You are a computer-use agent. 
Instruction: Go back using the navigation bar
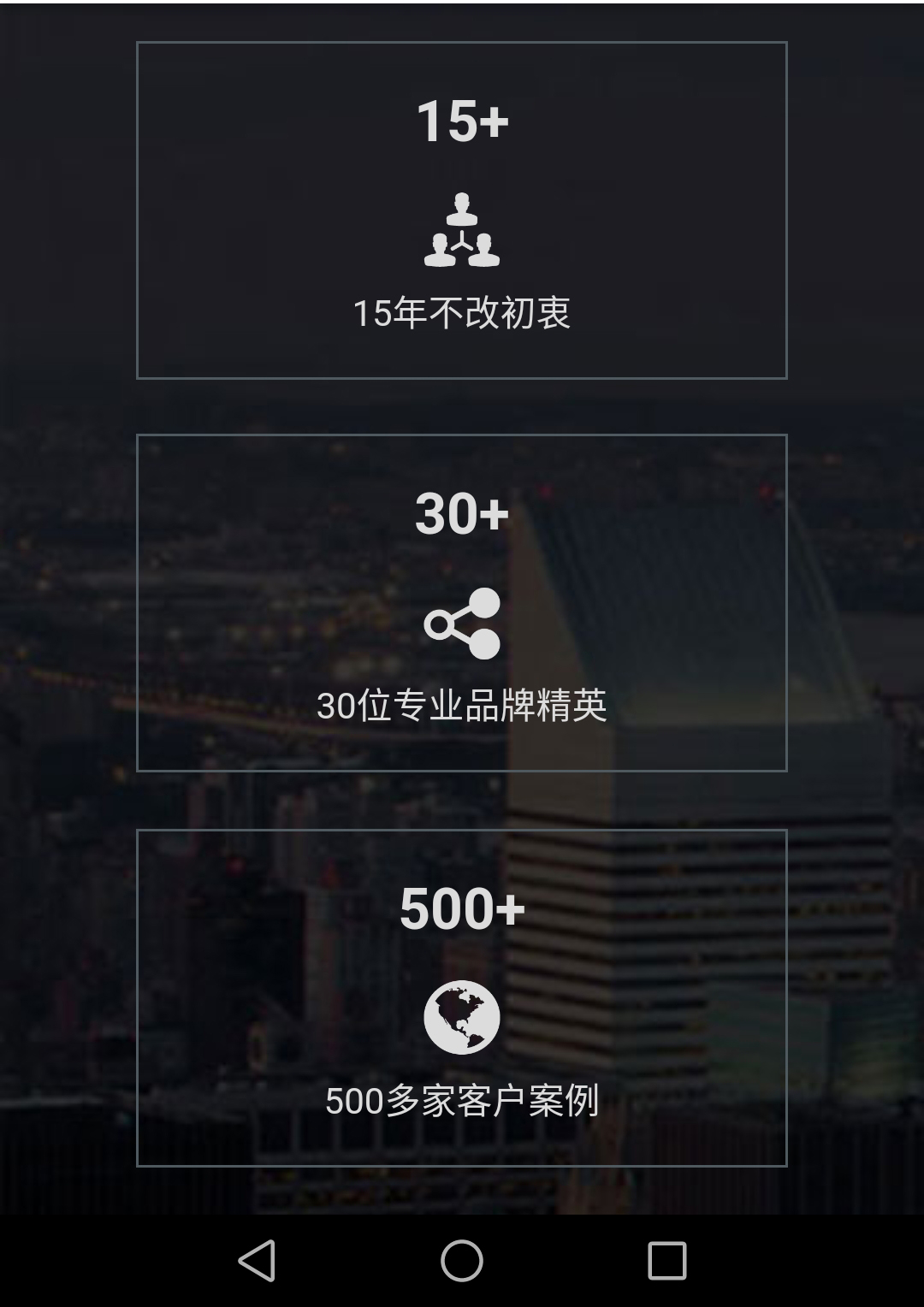(257, 1261)
